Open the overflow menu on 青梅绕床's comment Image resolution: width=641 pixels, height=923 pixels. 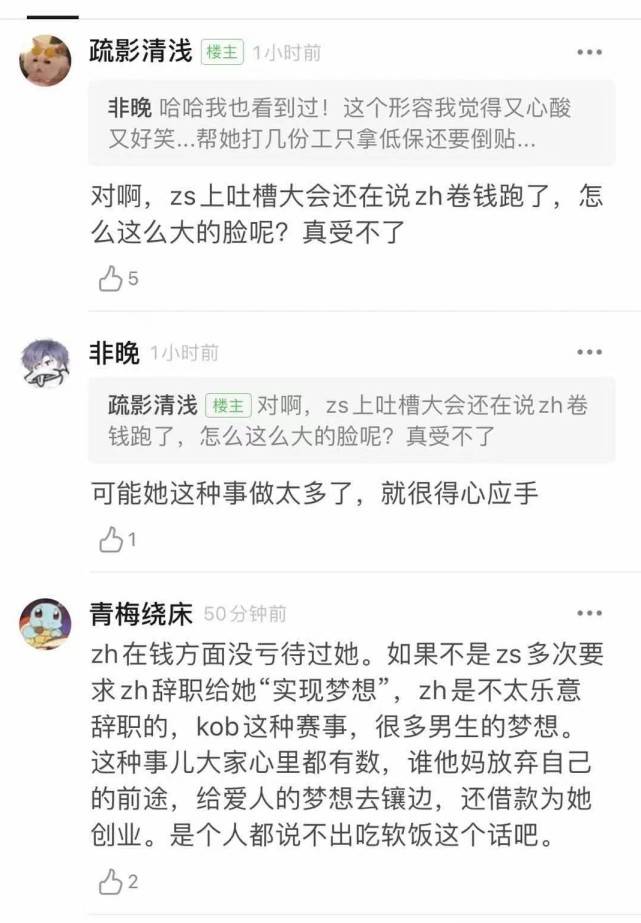pos(589,613)
